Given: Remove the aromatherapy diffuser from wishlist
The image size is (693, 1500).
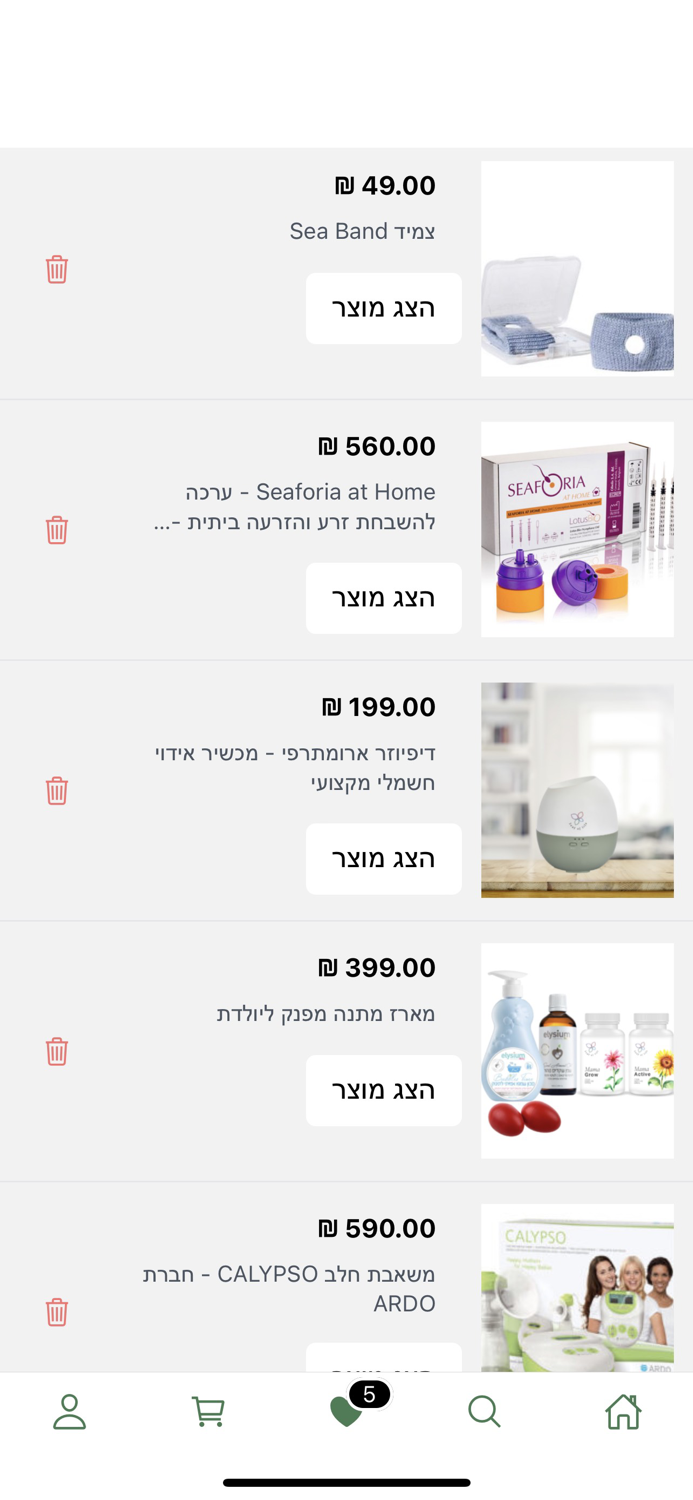Looking at the screenshot, I should (x=57, y=791).
